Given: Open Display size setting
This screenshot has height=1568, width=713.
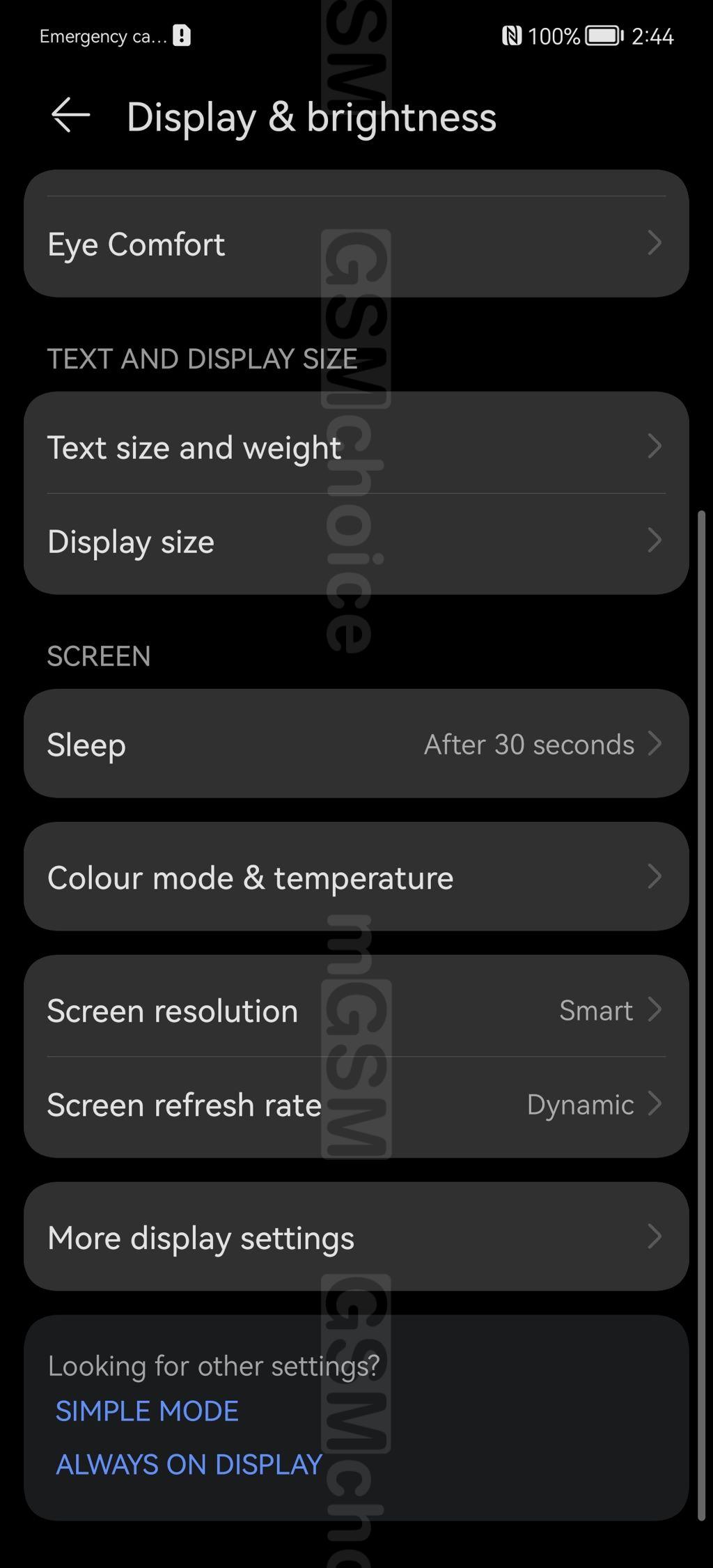Looking at the screenshot, I should tap(355, 542).
